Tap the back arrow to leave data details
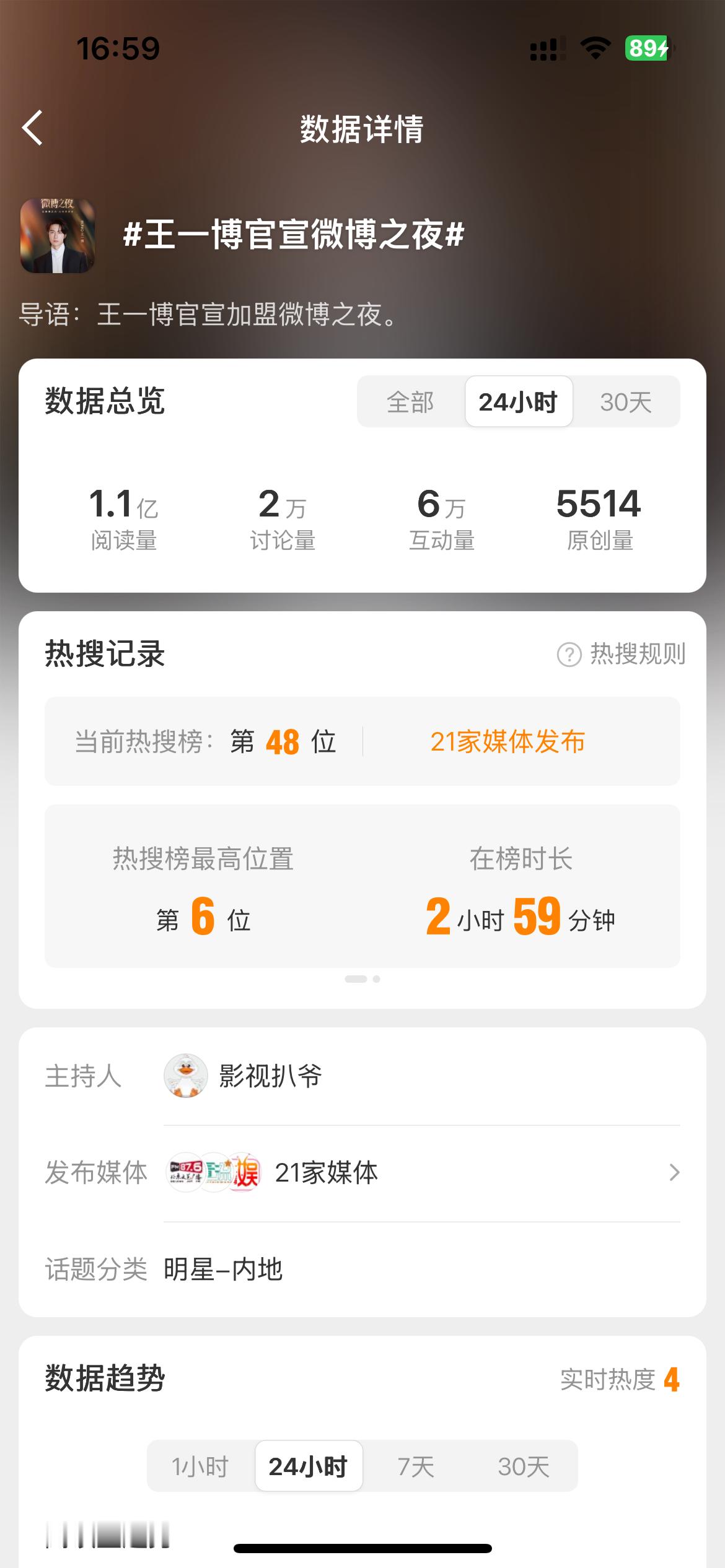The height and width of the screenshot is (1568, 725). point(31,128)
